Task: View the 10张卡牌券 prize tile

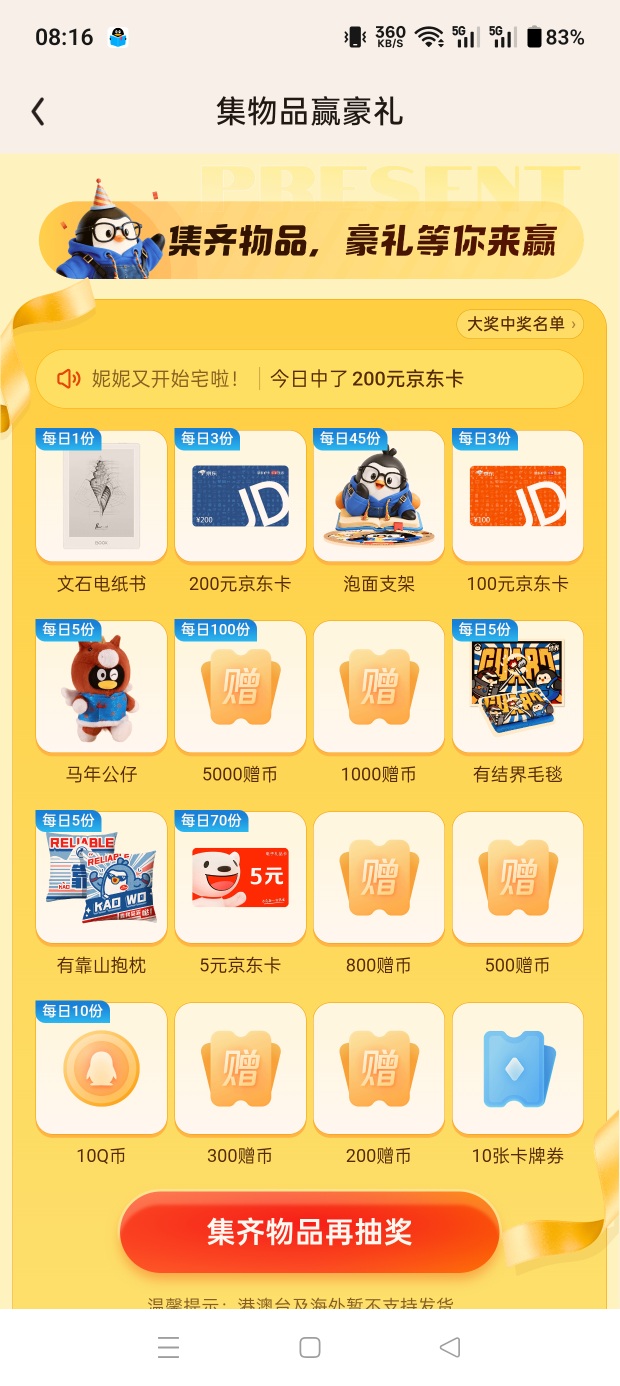Action: (x=518, y=1069)
